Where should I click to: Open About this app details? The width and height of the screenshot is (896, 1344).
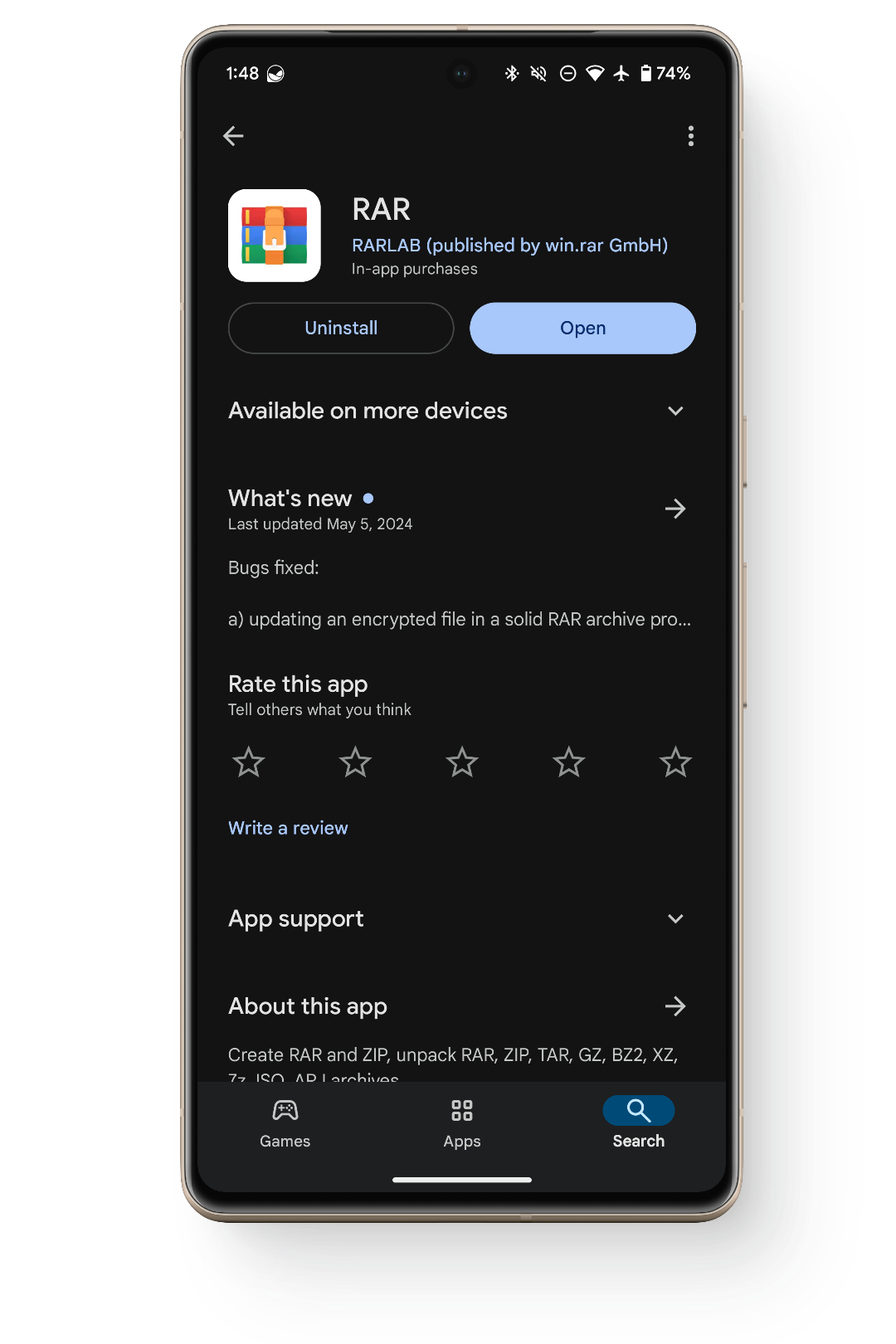(675, 1006)
